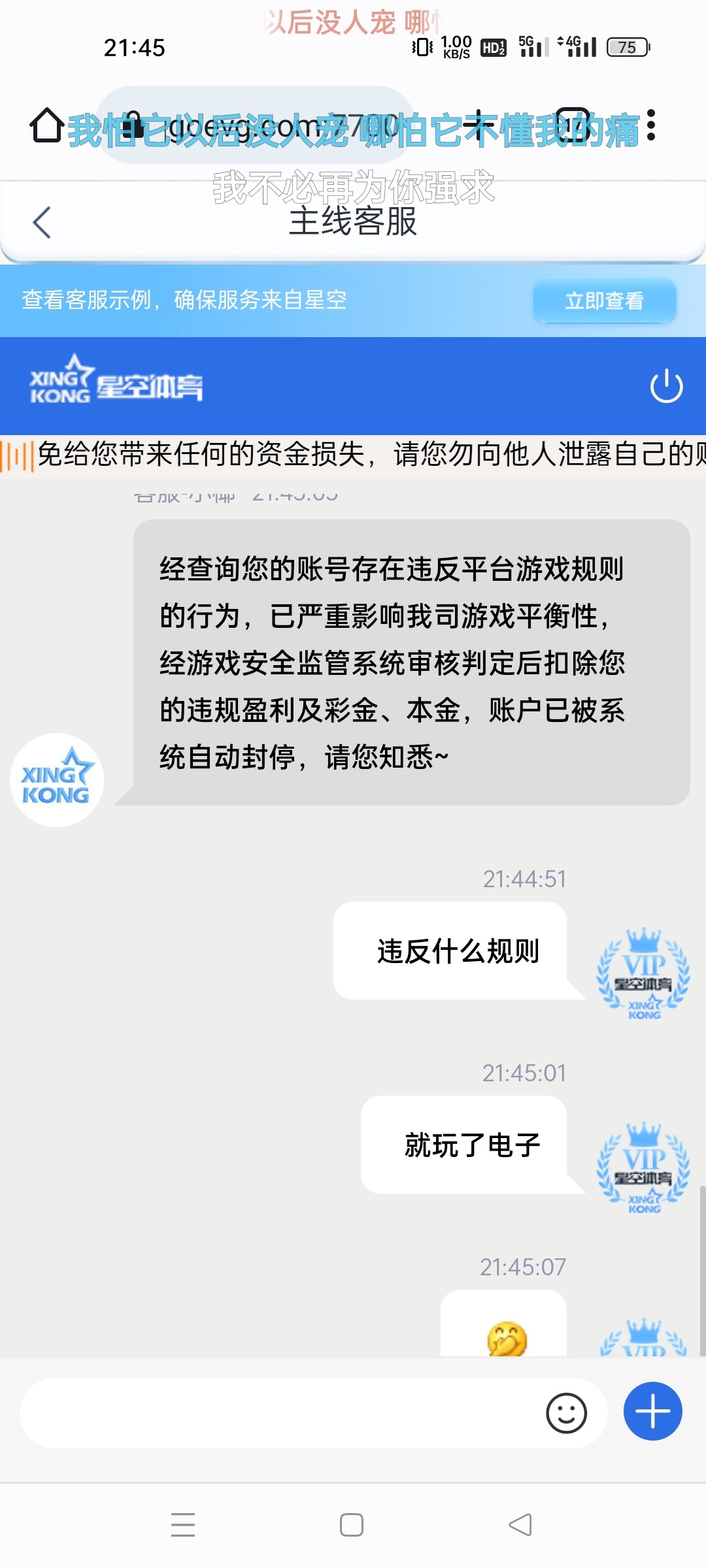The height and width of the screenshot is (1568, 706).
Task: Tap the 立即查看 button
Action: (605, 301)
